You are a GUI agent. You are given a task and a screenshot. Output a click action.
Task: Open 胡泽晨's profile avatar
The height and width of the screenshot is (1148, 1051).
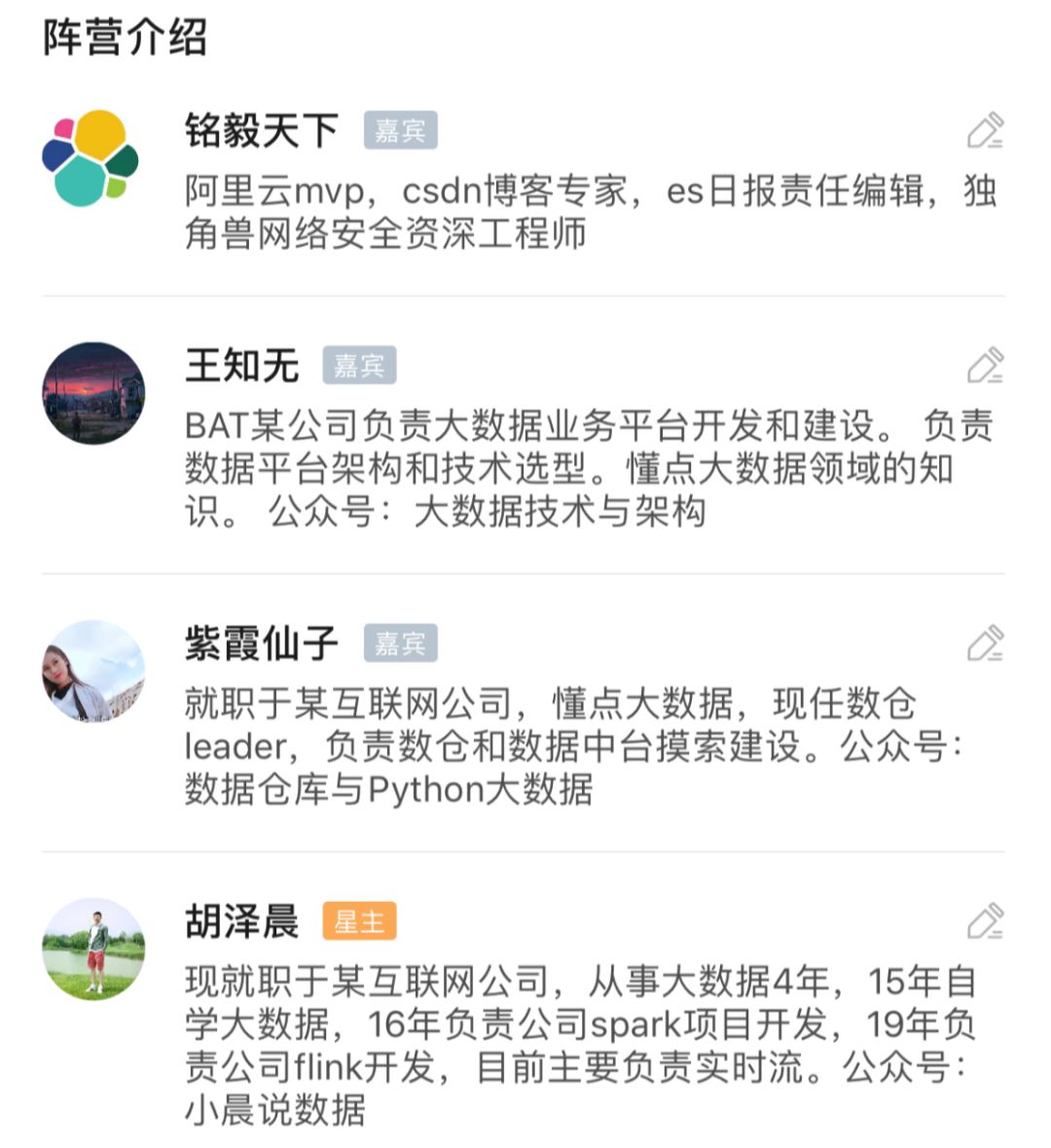pos(93,949)
